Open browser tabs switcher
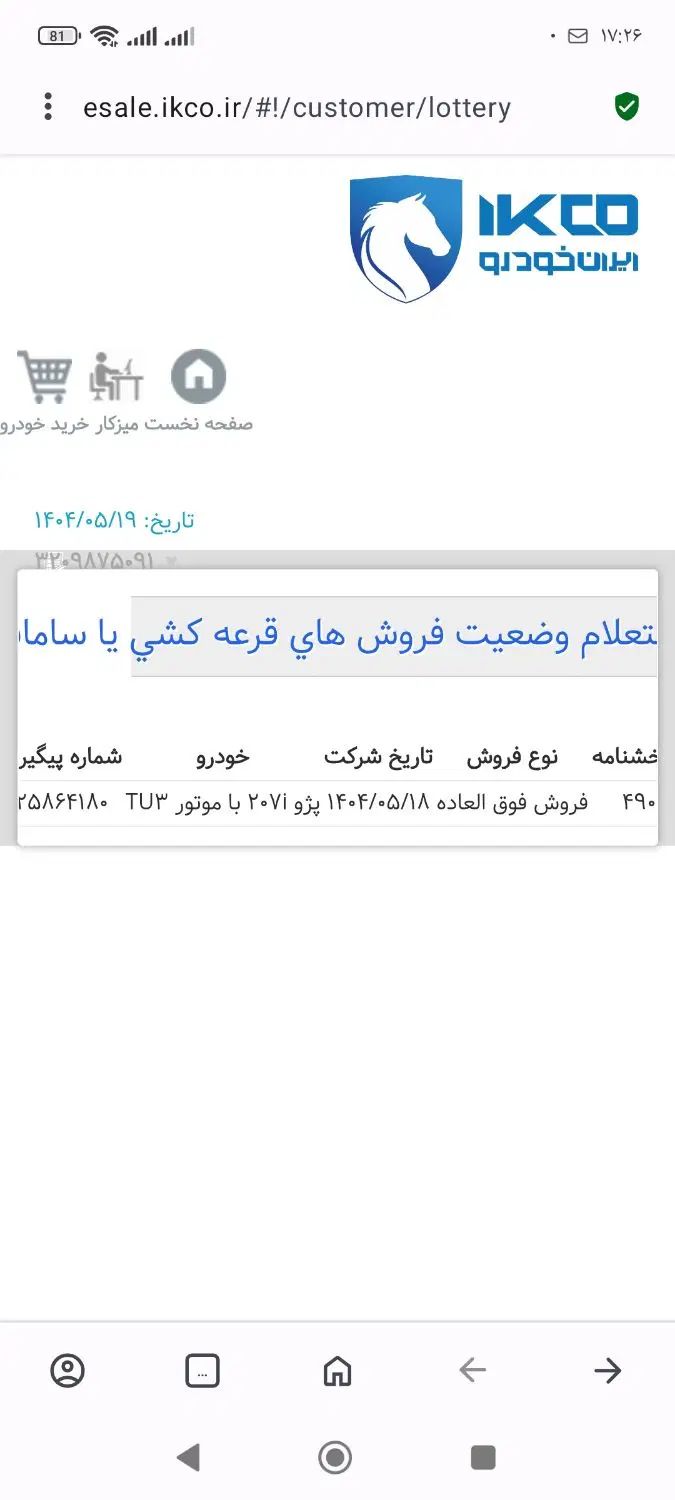The image size is (675, 1500). point(203,1370)
